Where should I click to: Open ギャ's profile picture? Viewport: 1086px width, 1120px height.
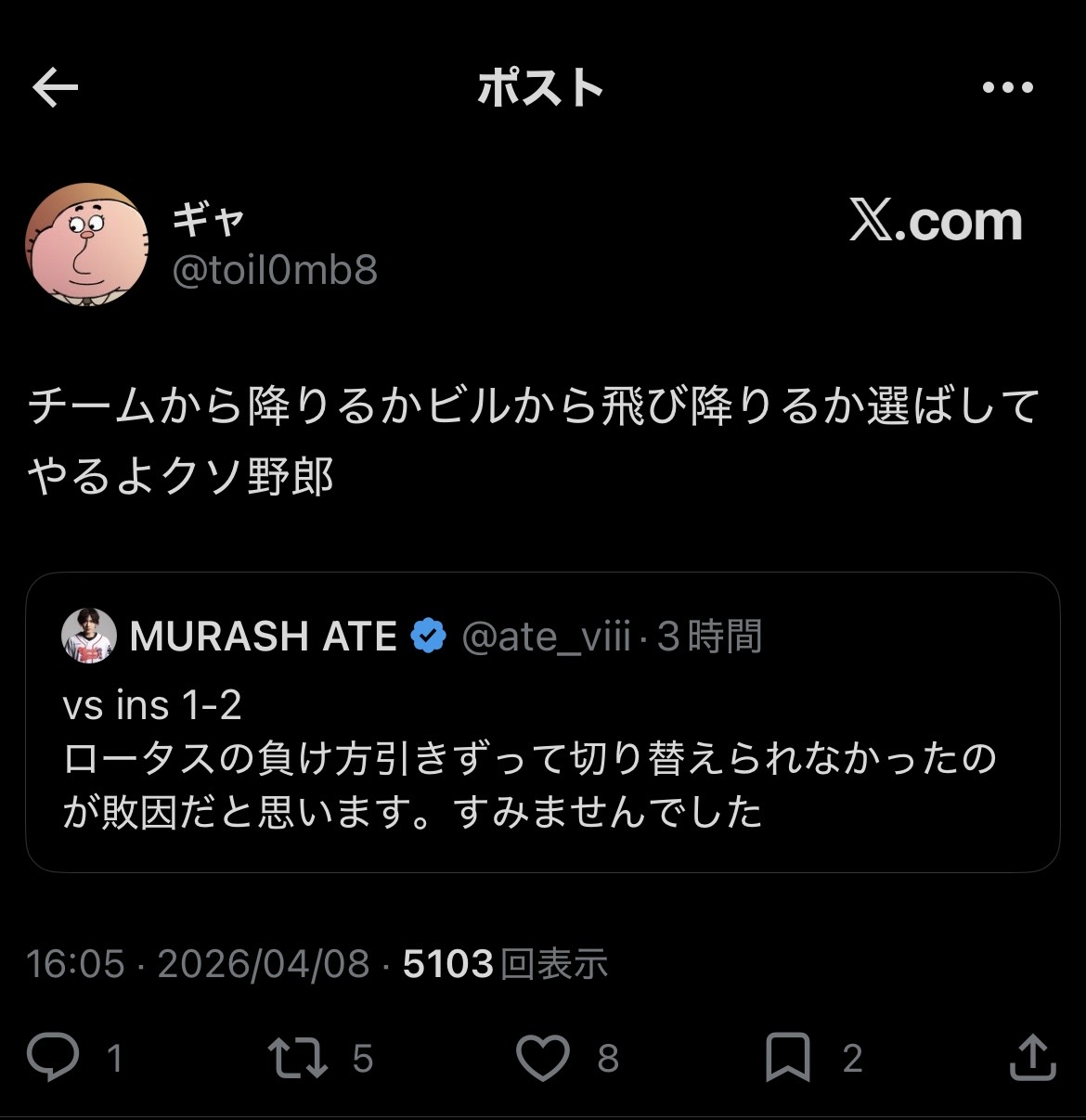[86, 244]
